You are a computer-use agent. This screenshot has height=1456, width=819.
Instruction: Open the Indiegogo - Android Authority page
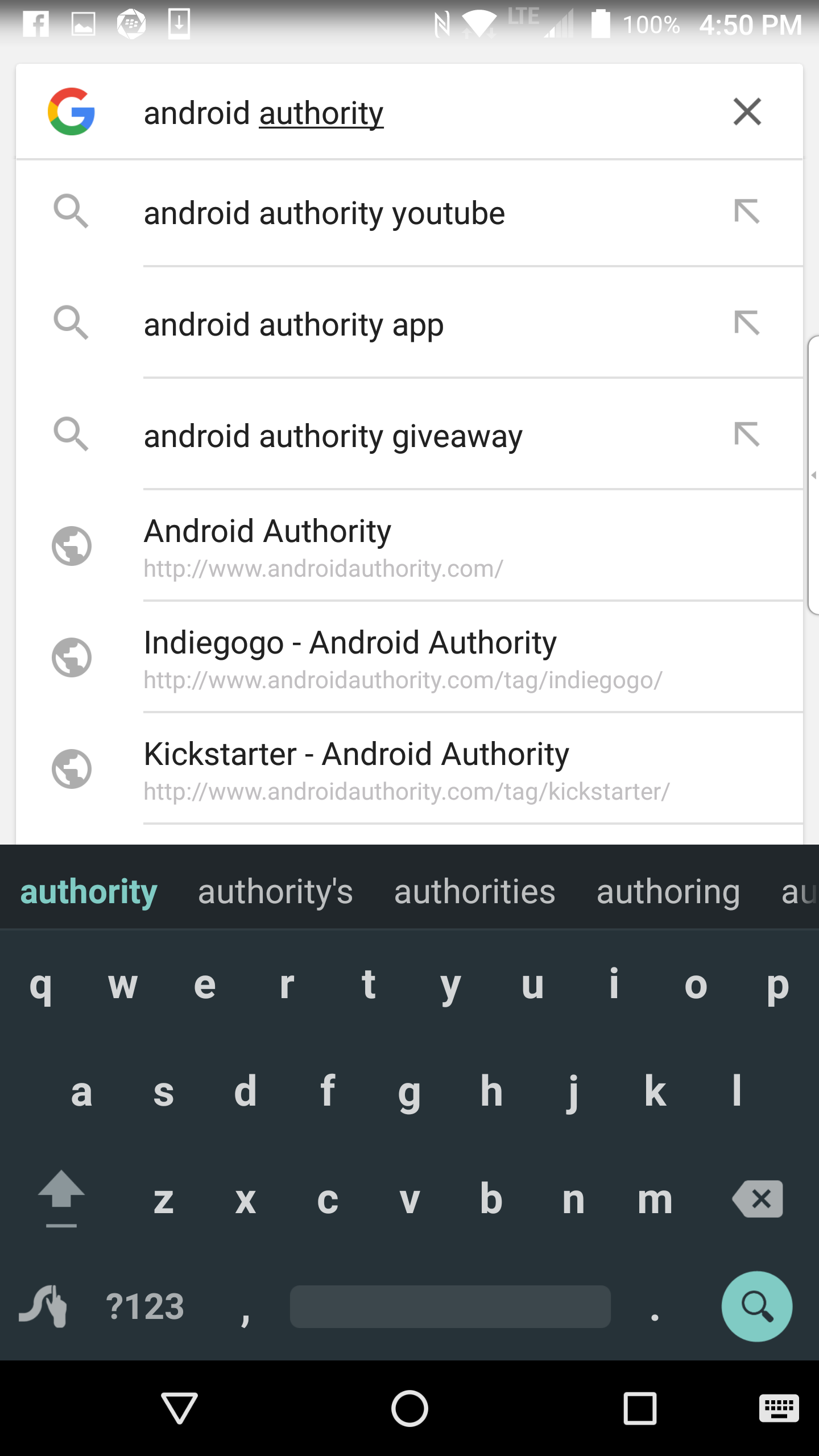(398, 658)
